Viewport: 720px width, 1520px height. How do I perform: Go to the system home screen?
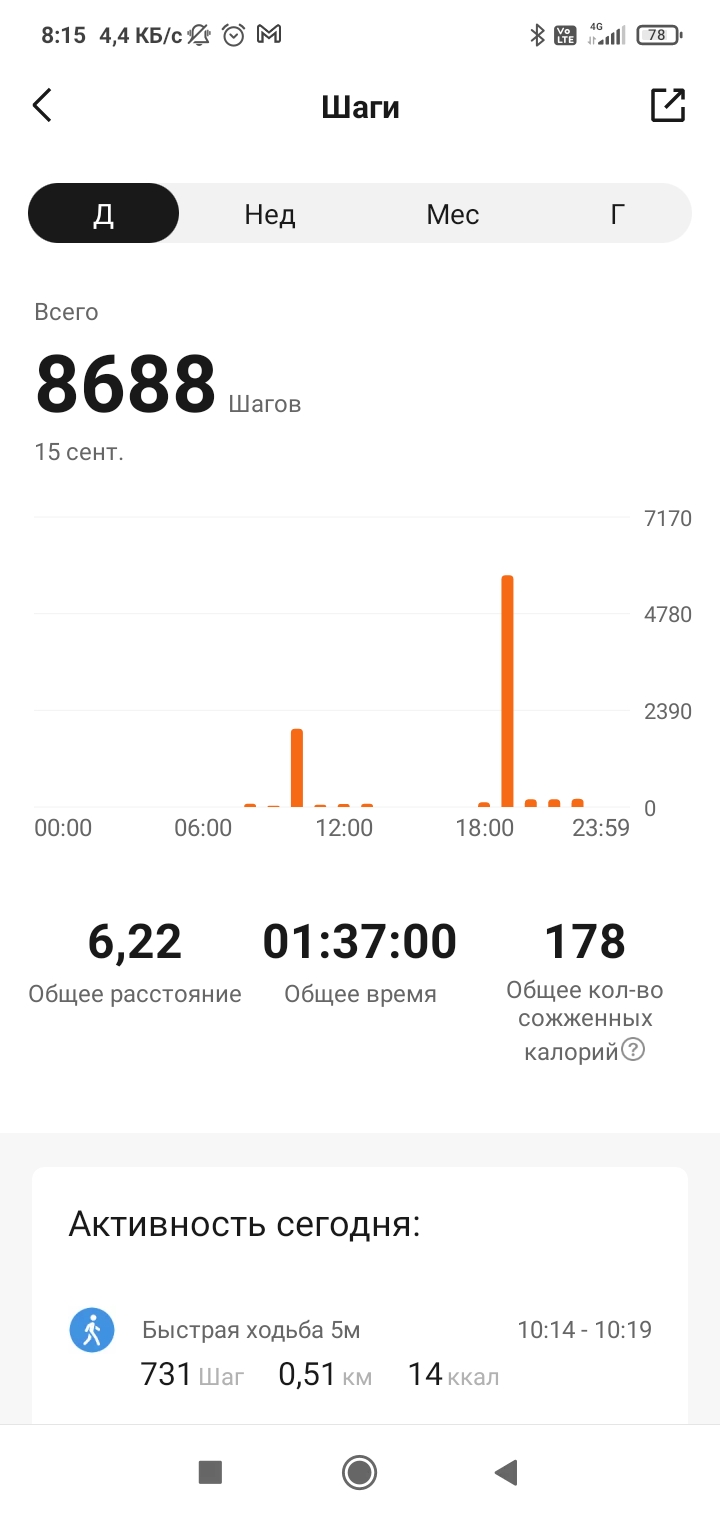click(359, 1472)
